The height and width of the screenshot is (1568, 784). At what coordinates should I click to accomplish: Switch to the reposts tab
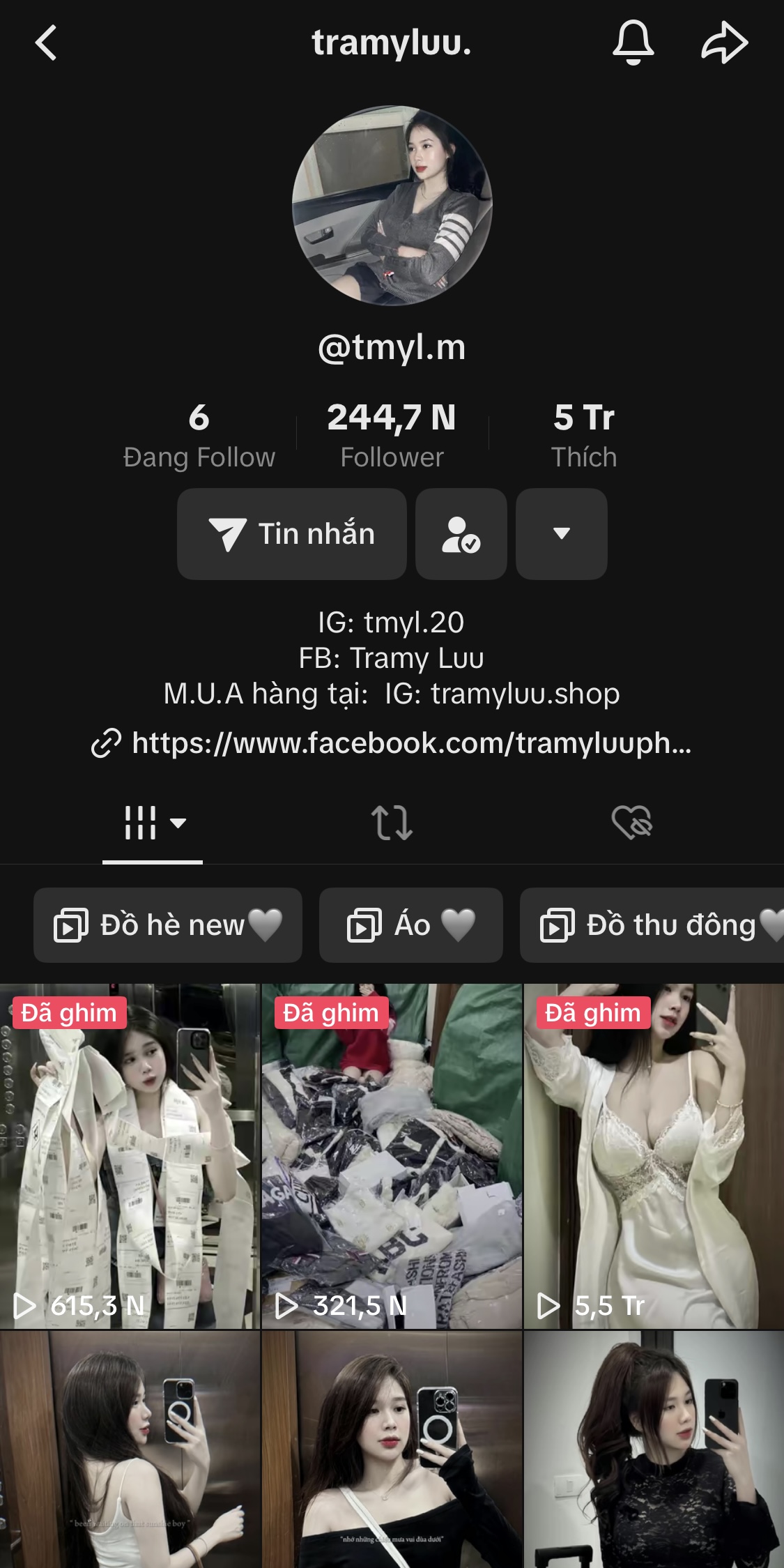tap(392, 823)
